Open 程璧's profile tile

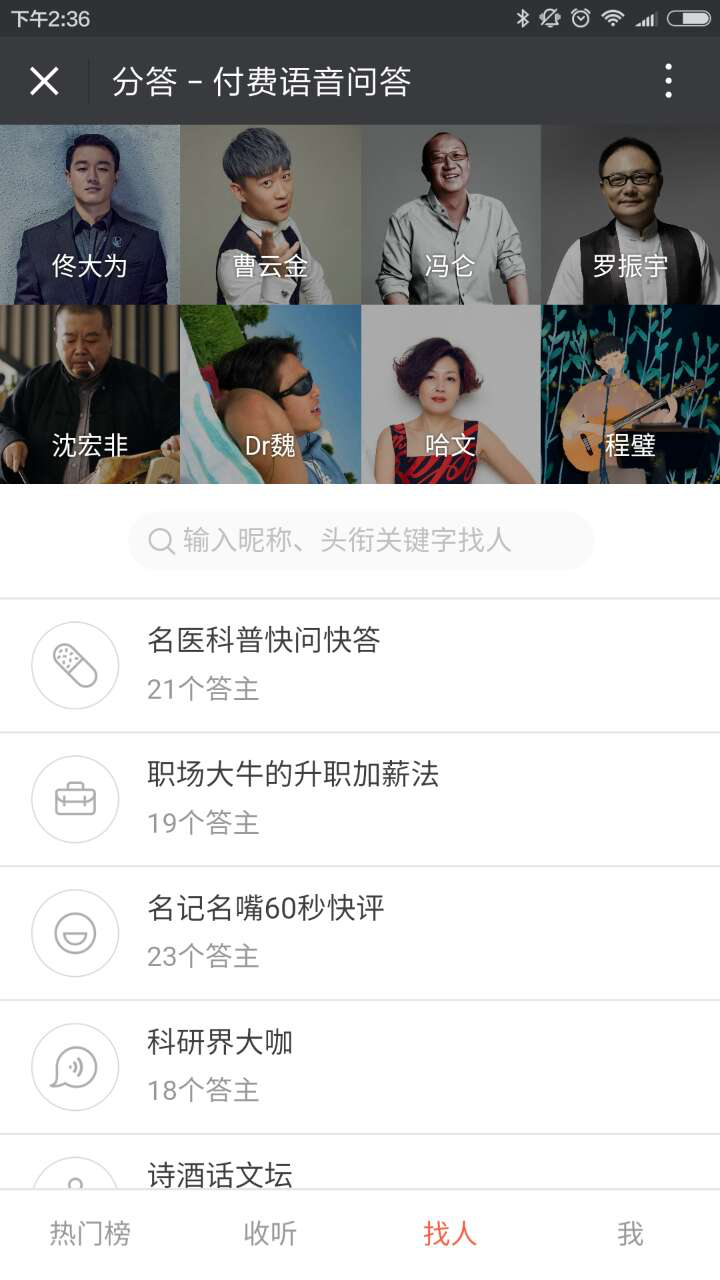point(630,394)
